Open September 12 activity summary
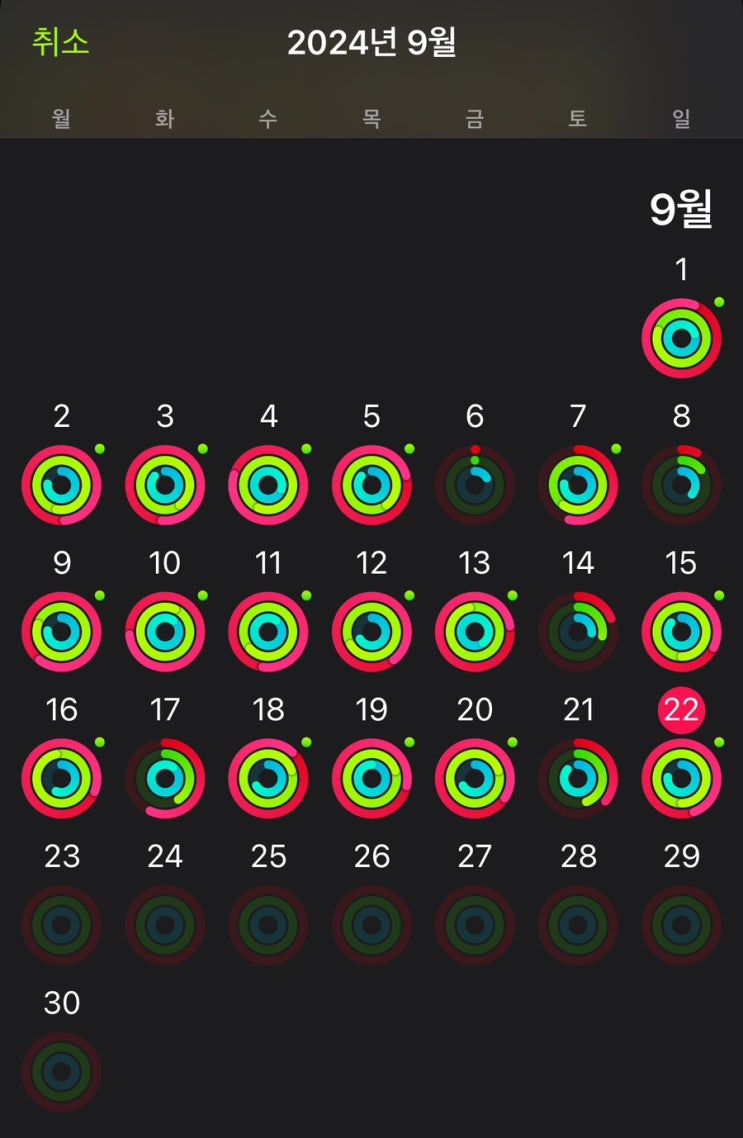Screen dimensions: 743x1138 point(372,631)
